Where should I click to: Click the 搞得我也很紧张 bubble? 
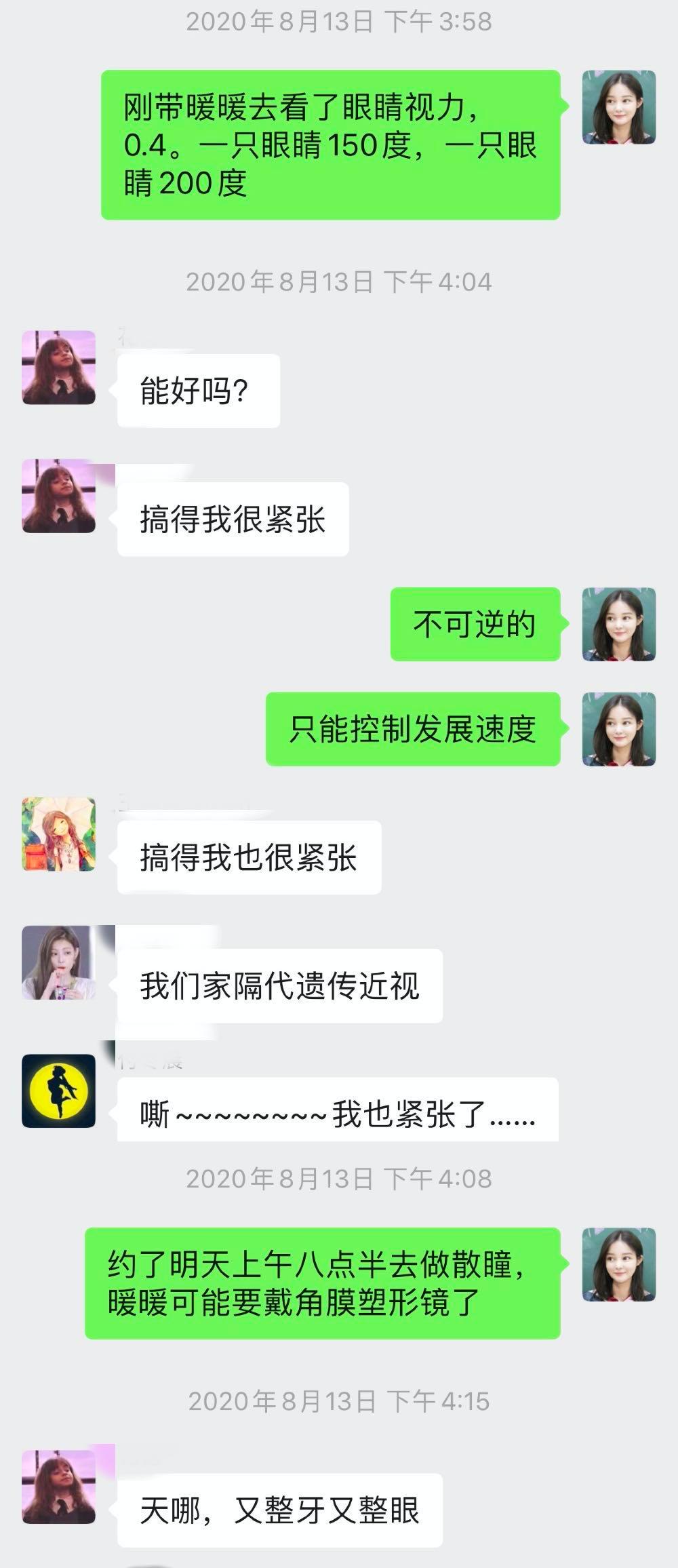click(251, 857)
